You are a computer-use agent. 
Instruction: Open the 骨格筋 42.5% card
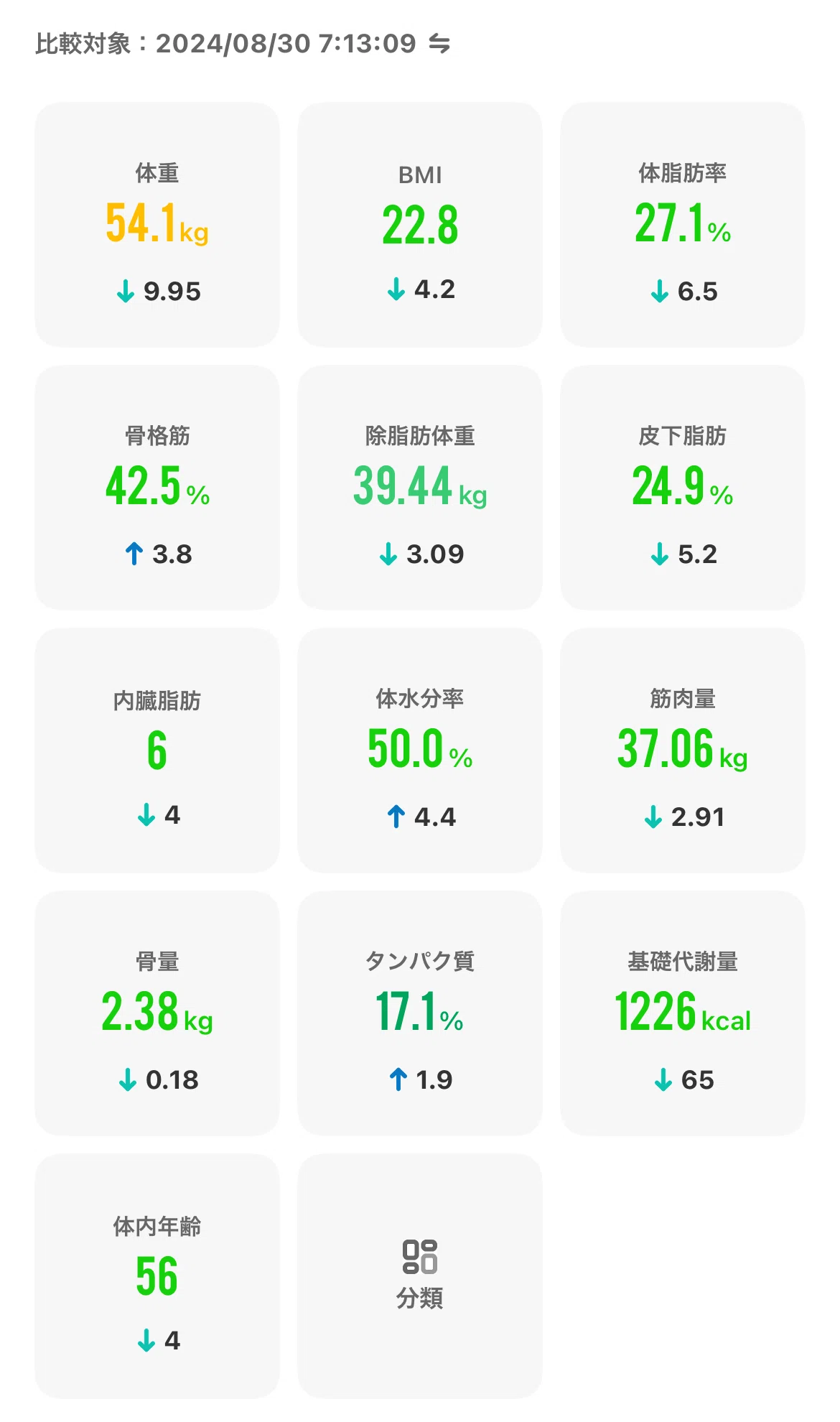[x=157, y=488]
